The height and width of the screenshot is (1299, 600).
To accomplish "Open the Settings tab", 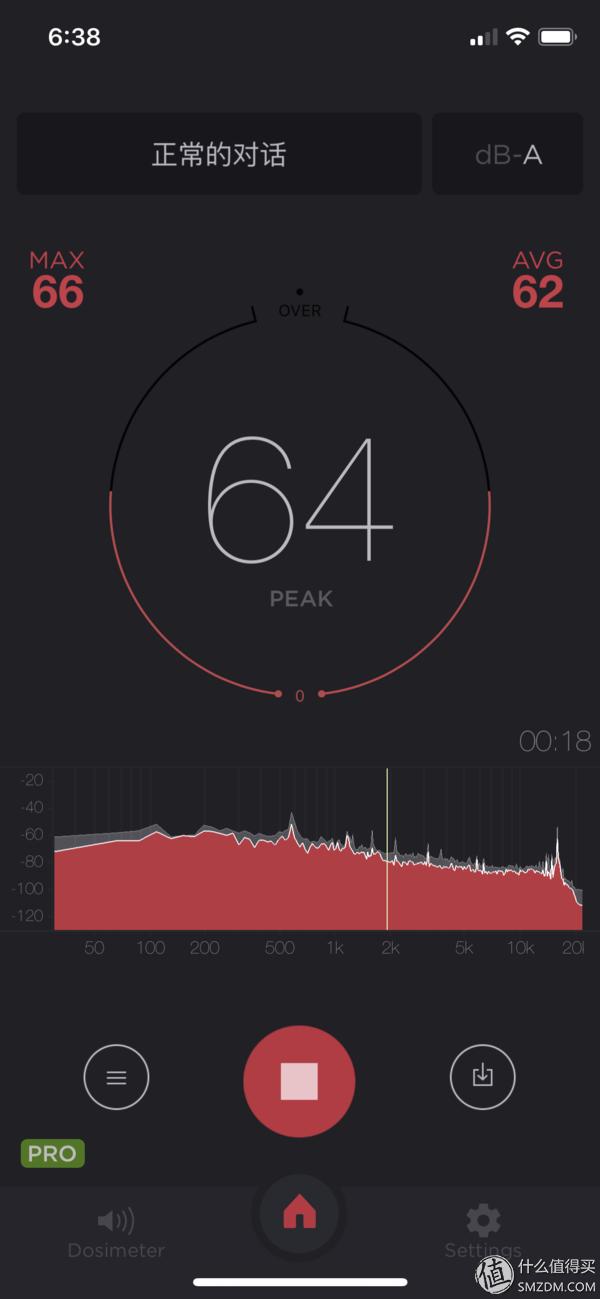I will (483, 1232).
